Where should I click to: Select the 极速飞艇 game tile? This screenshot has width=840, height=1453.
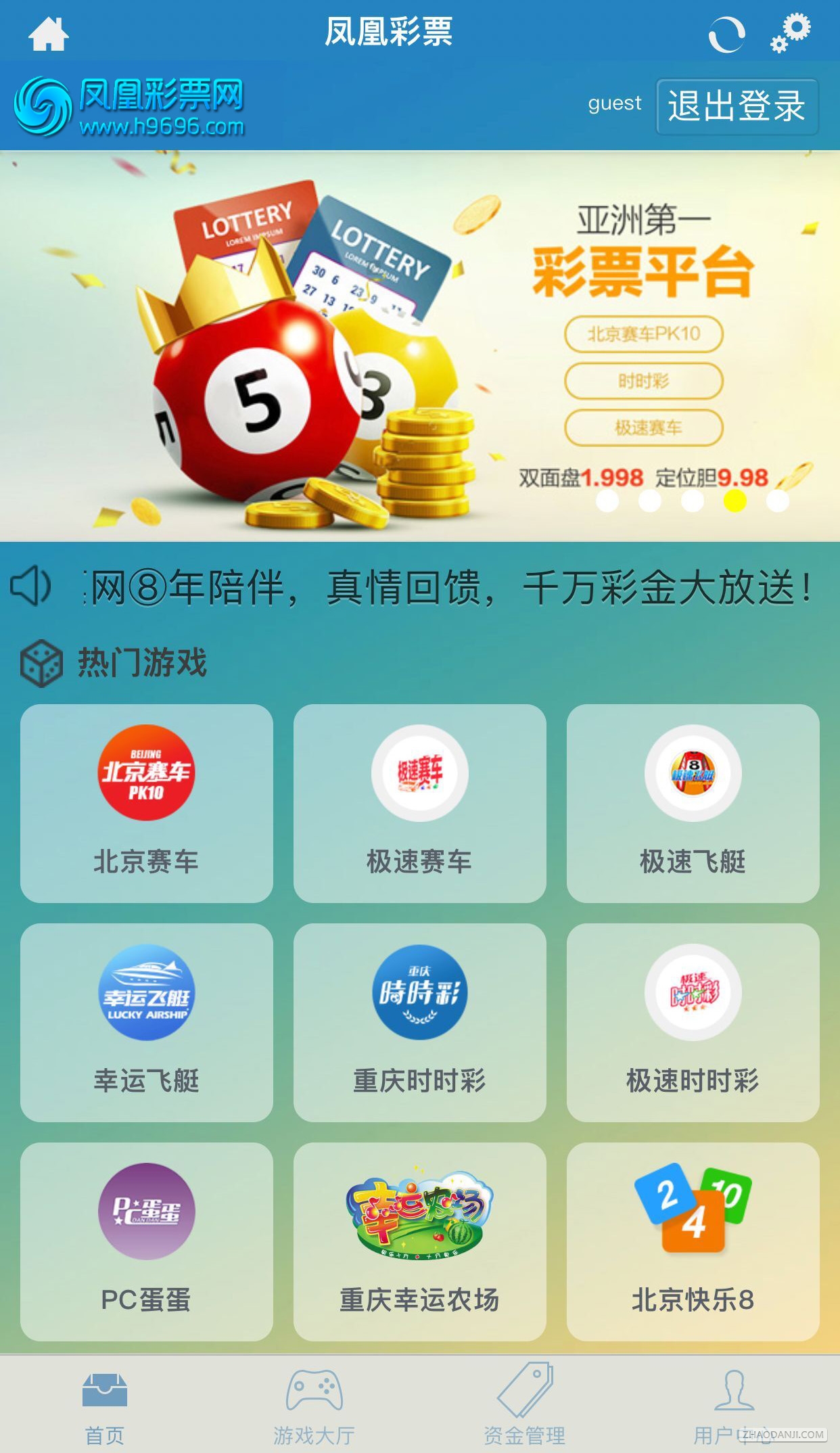[x=693, y=803]
